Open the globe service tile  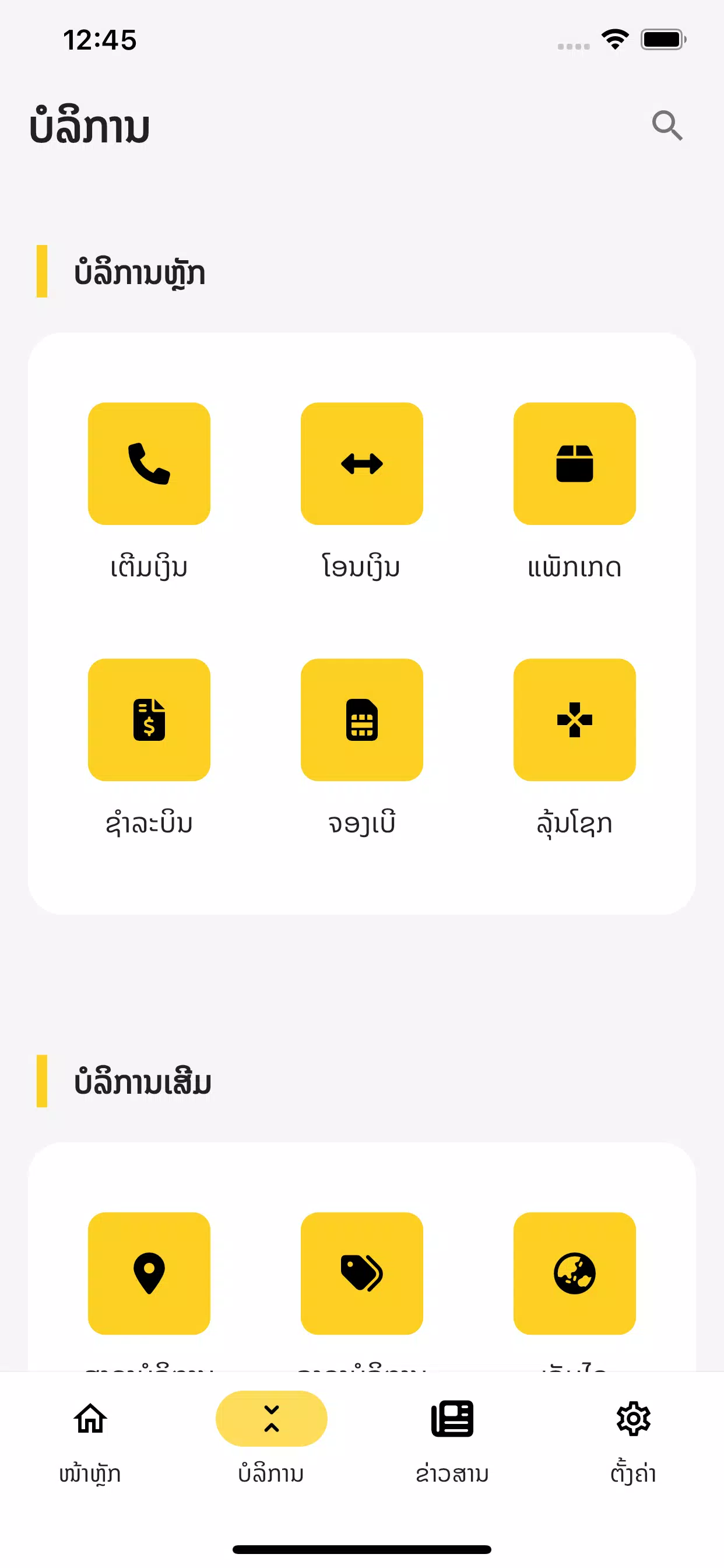(x=574, y=1273)
